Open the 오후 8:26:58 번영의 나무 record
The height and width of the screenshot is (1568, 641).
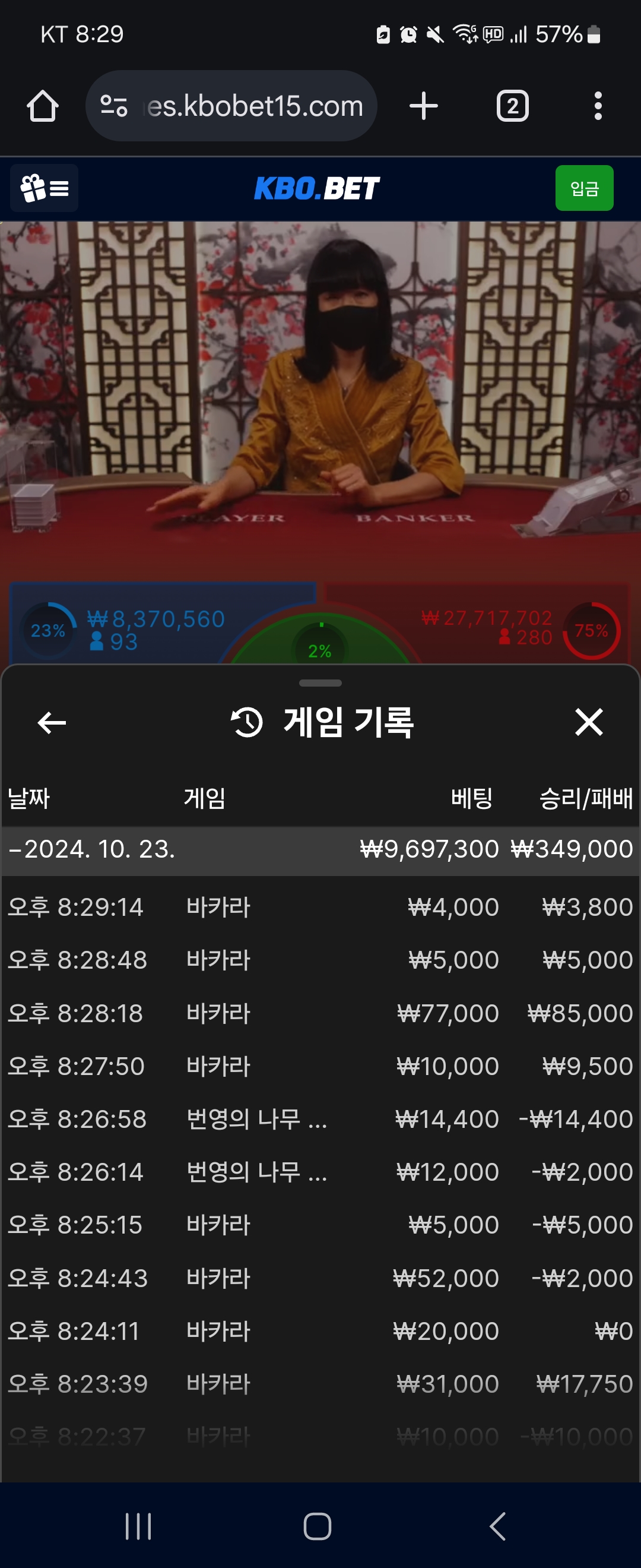(x=320, y=1120)
